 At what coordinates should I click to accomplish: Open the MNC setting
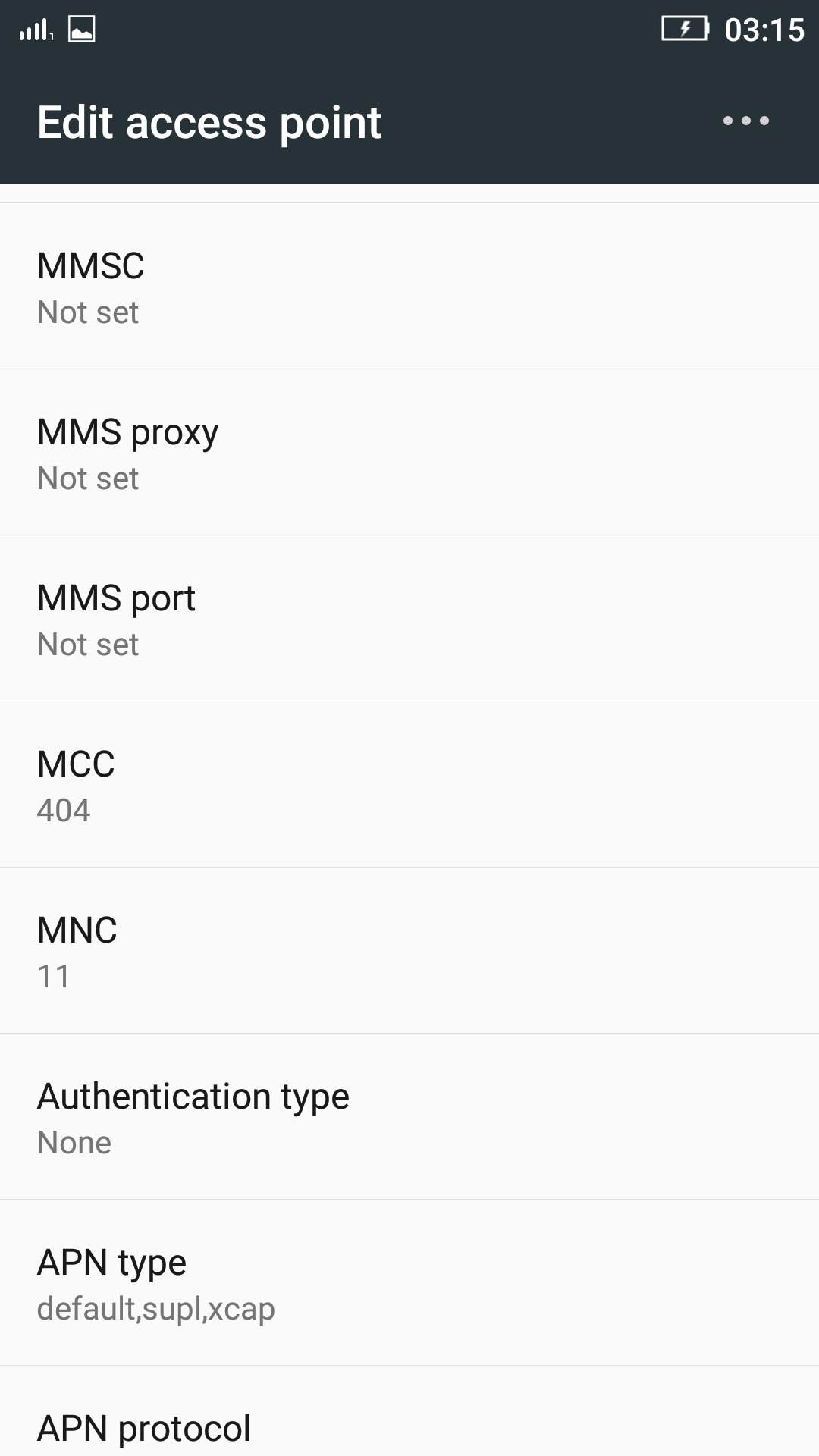[409, 951]
